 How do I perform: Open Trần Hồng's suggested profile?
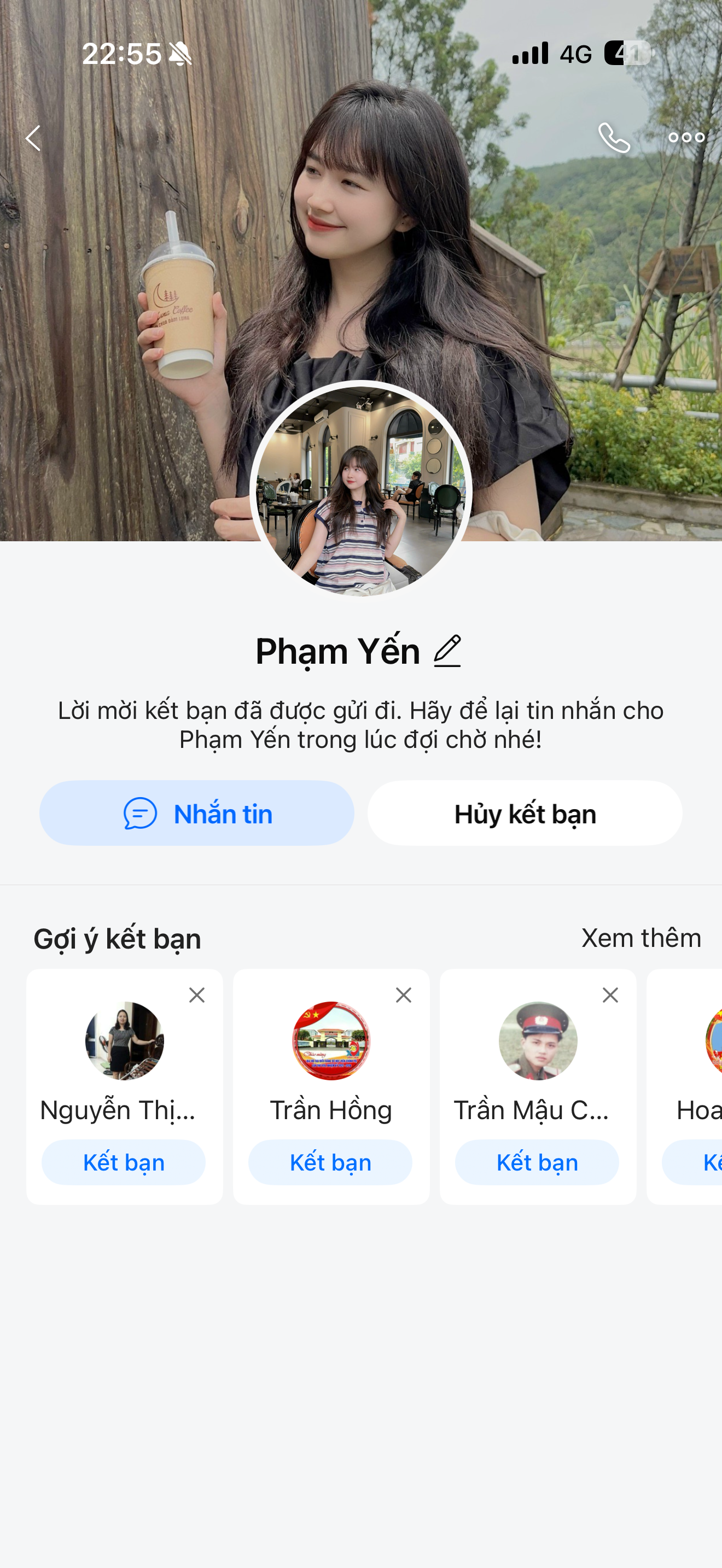click(x=331, y=1041)
